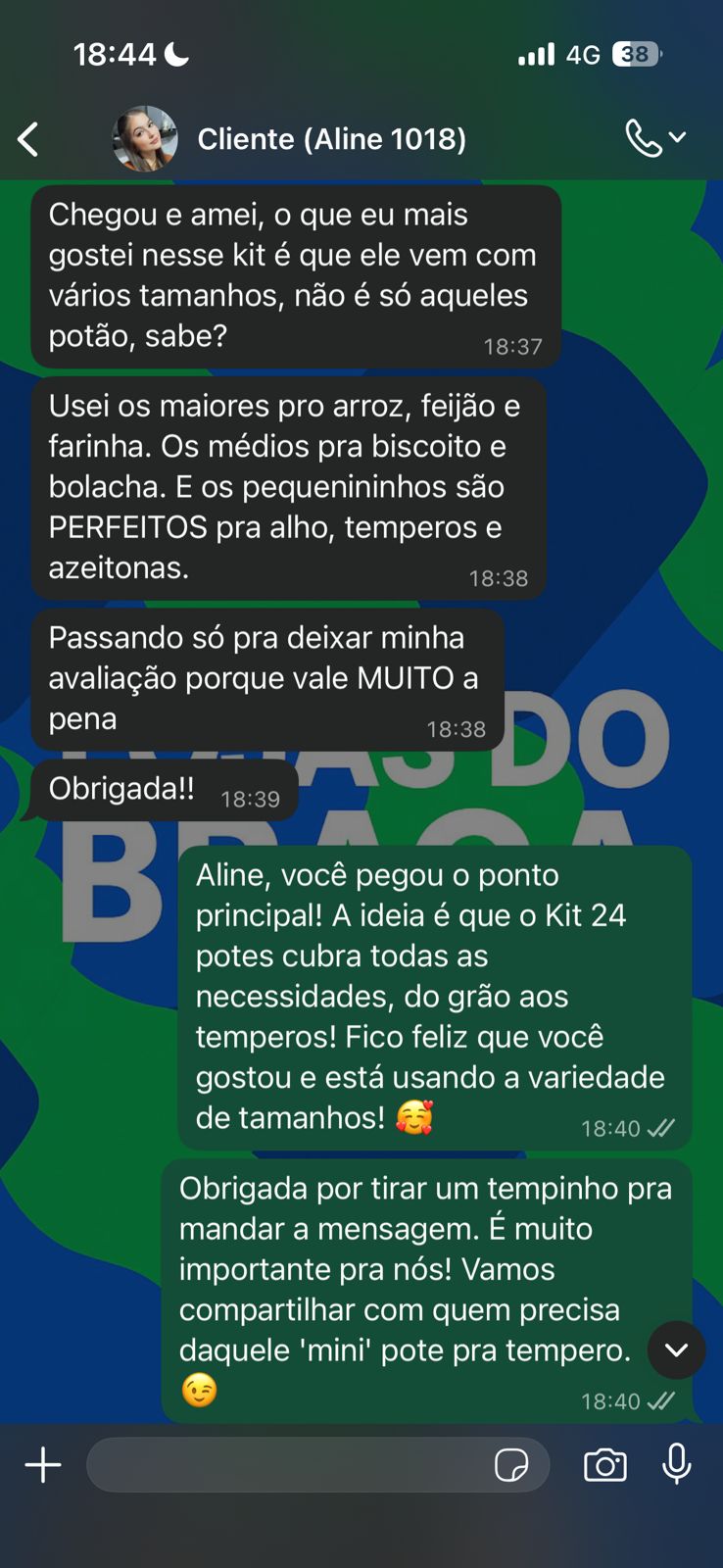Open the camera to send a photo
This screenshot has height=1568, width=723.
click(604, 1464)
